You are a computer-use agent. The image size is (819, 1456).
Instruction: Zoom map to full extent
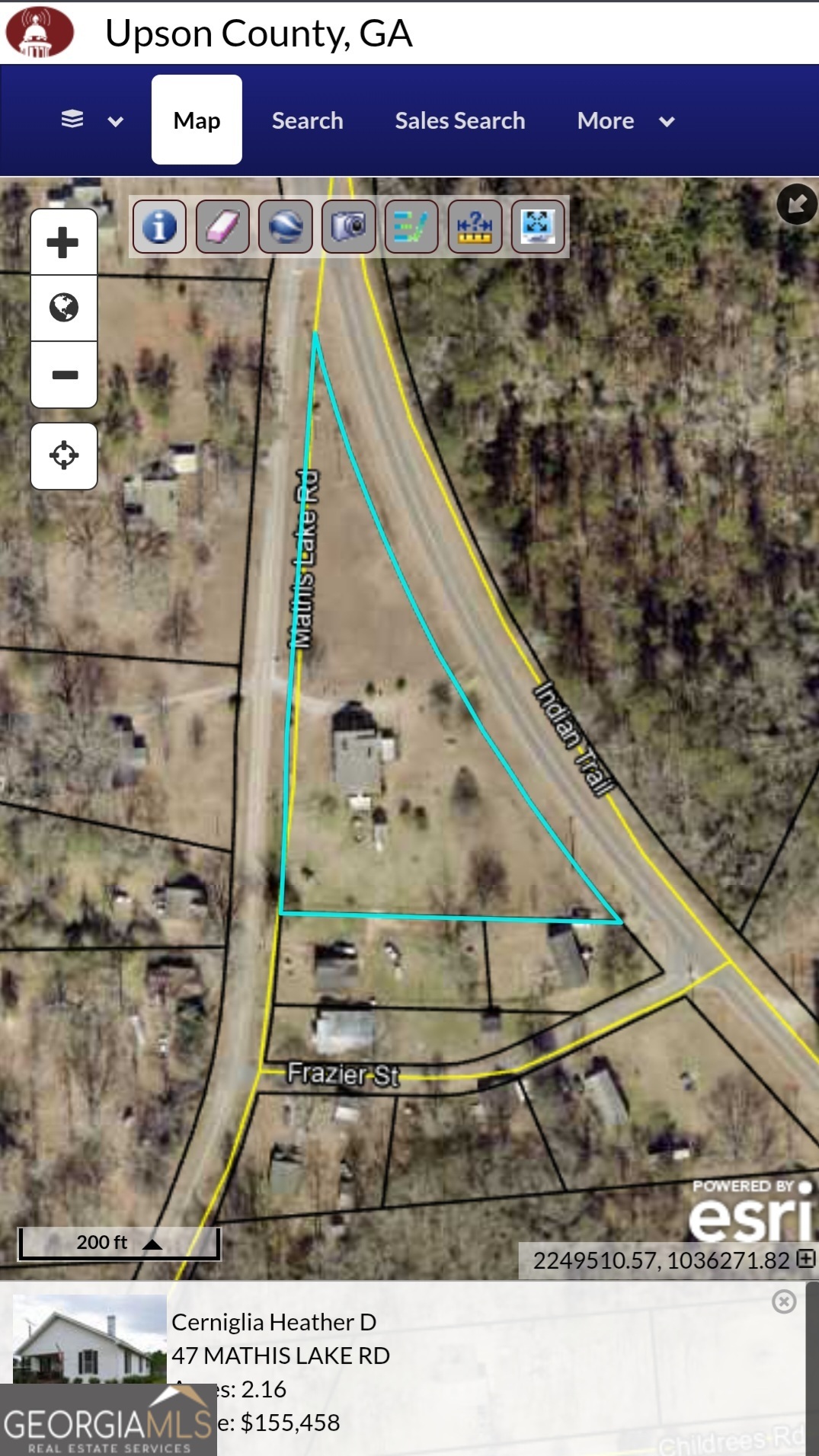click(538, 226)
